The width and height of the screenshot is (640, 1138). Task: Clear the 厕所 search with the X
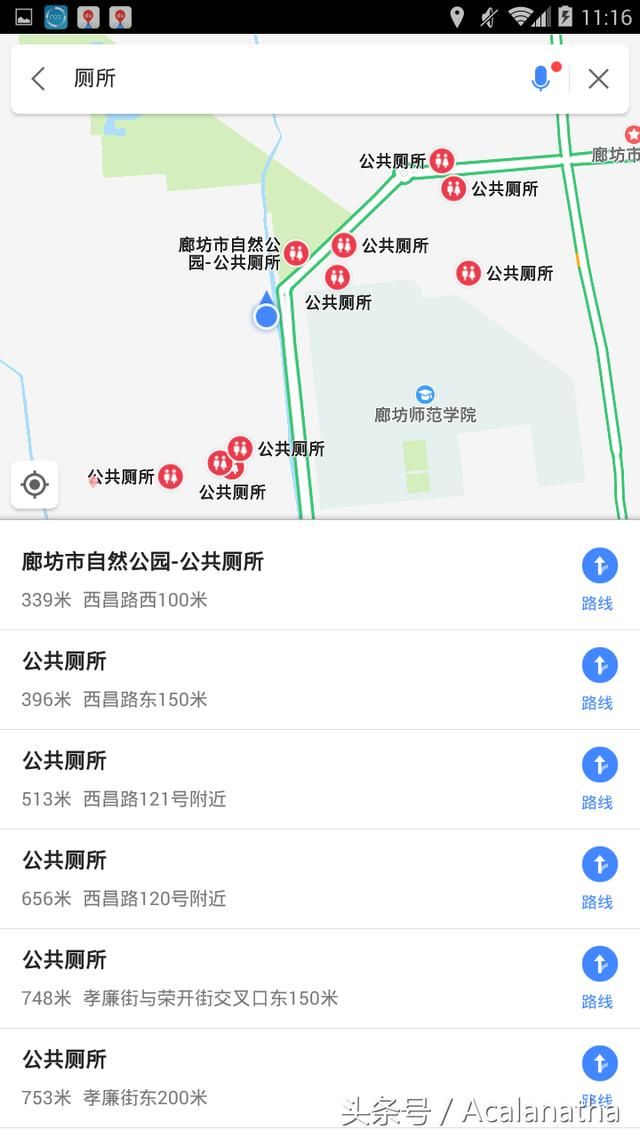click(599, 78)
